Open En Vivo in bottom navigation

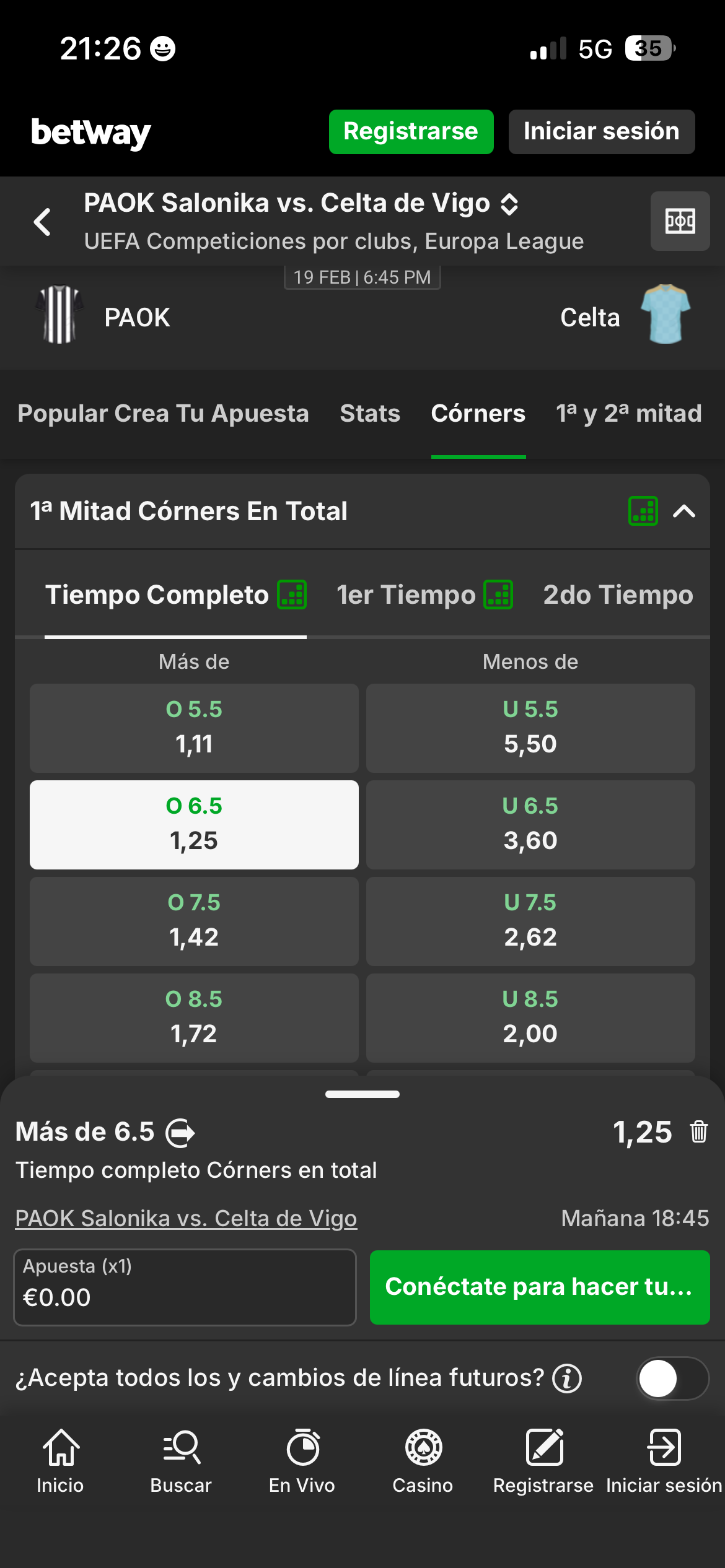point(302,1460)
